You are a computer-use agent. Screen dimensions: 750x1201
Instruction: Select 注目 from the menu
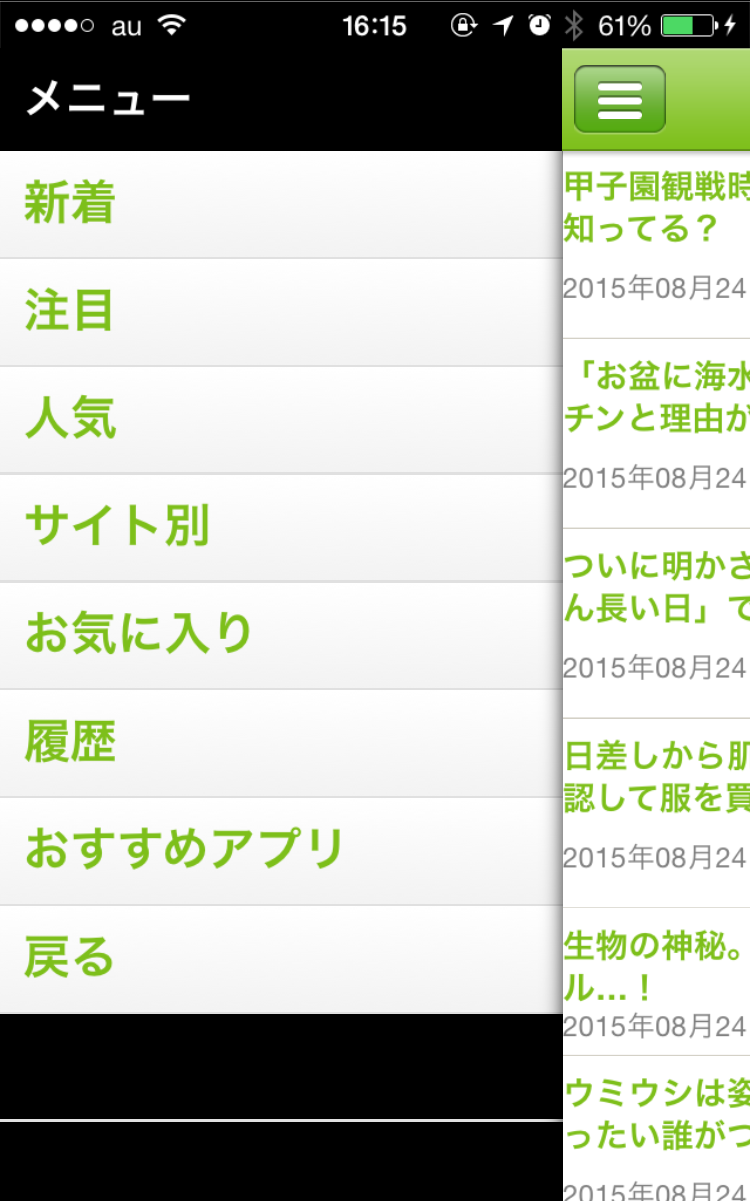point(281,312)
